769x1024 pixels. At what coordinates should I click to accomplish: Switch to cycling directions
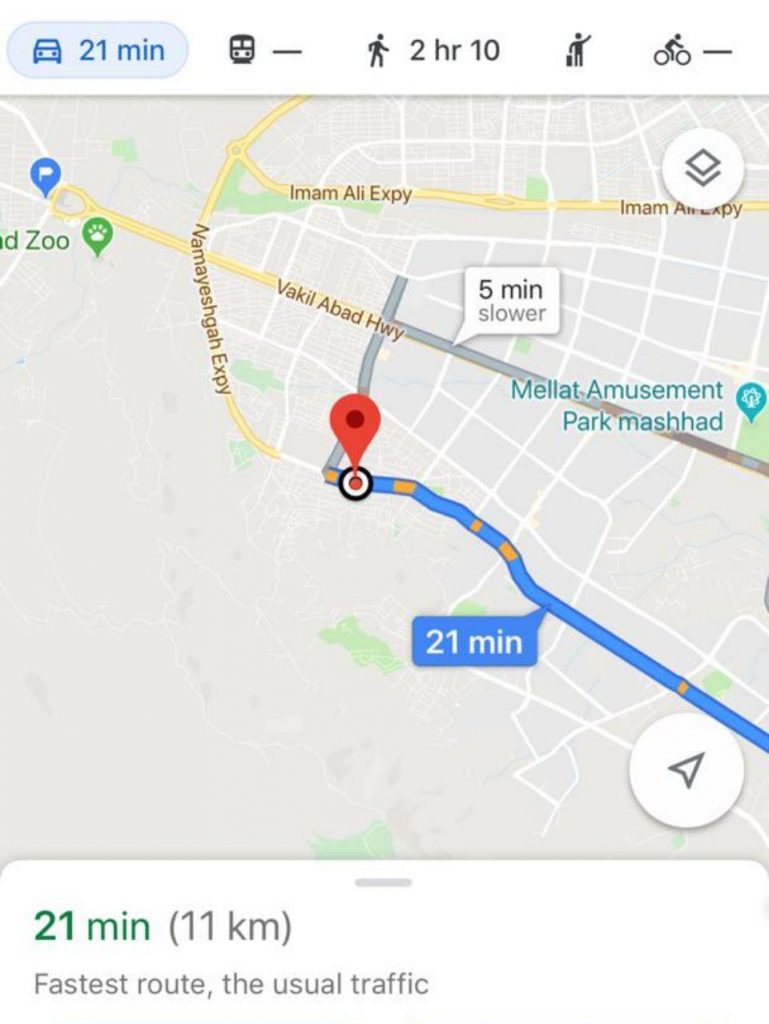(692, 50)
